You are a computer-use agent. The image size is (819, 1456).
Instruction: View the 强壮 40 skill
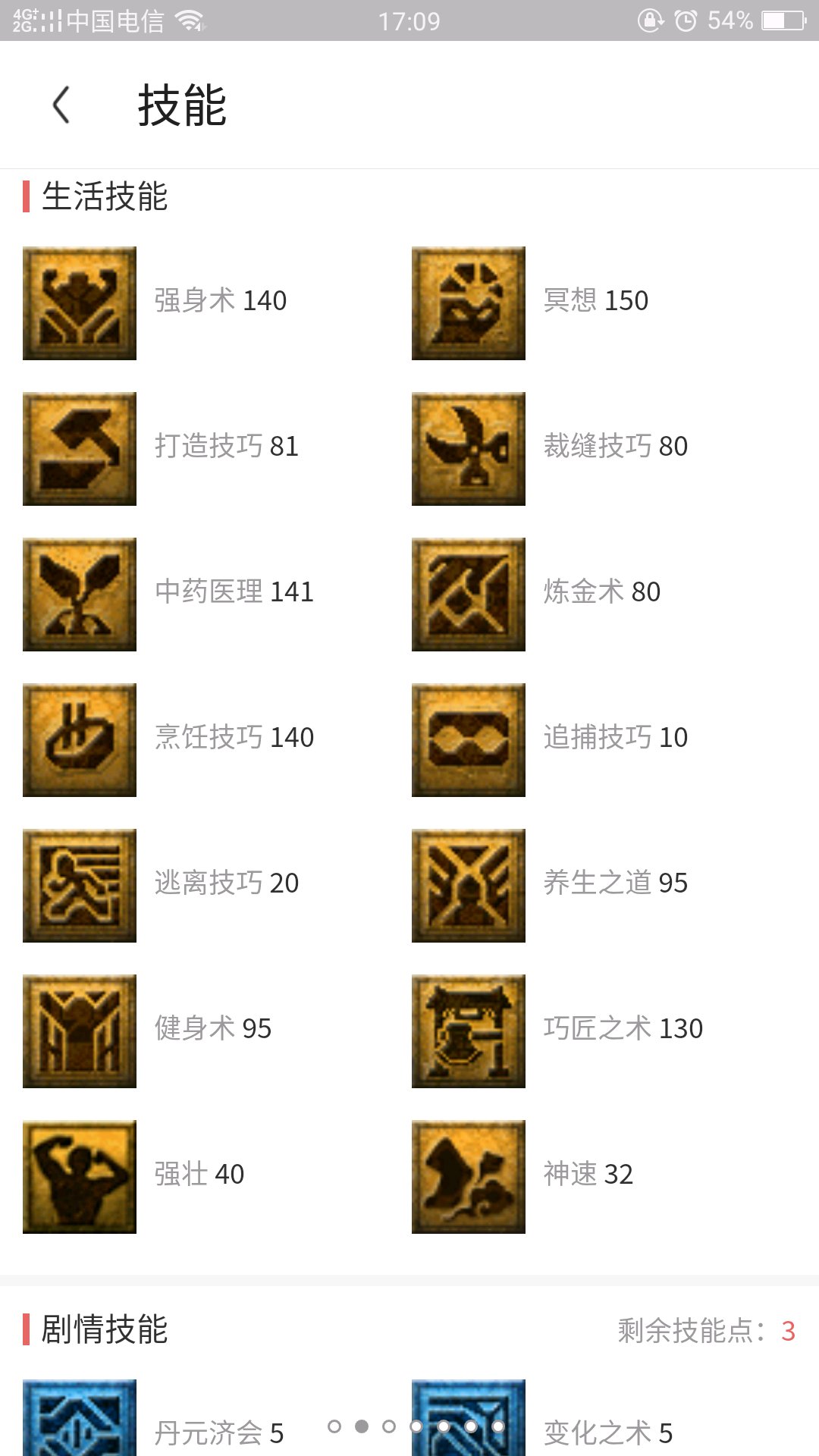point(133,1176)
